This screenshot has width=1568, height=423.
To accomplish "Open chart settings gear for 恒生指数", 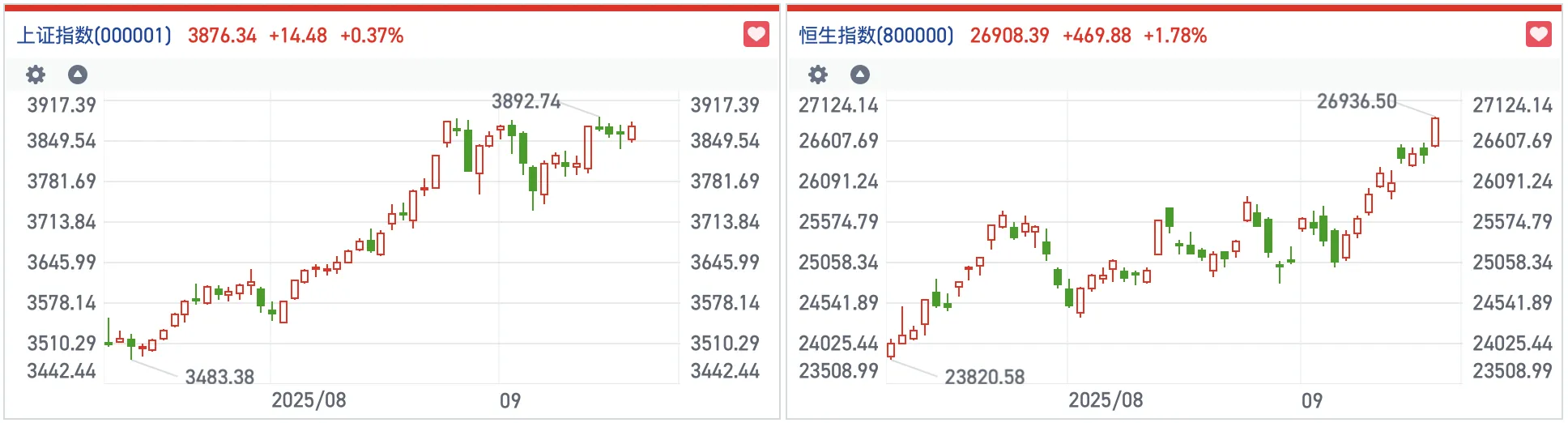I will pyautogui.click(x=818, y=75).
